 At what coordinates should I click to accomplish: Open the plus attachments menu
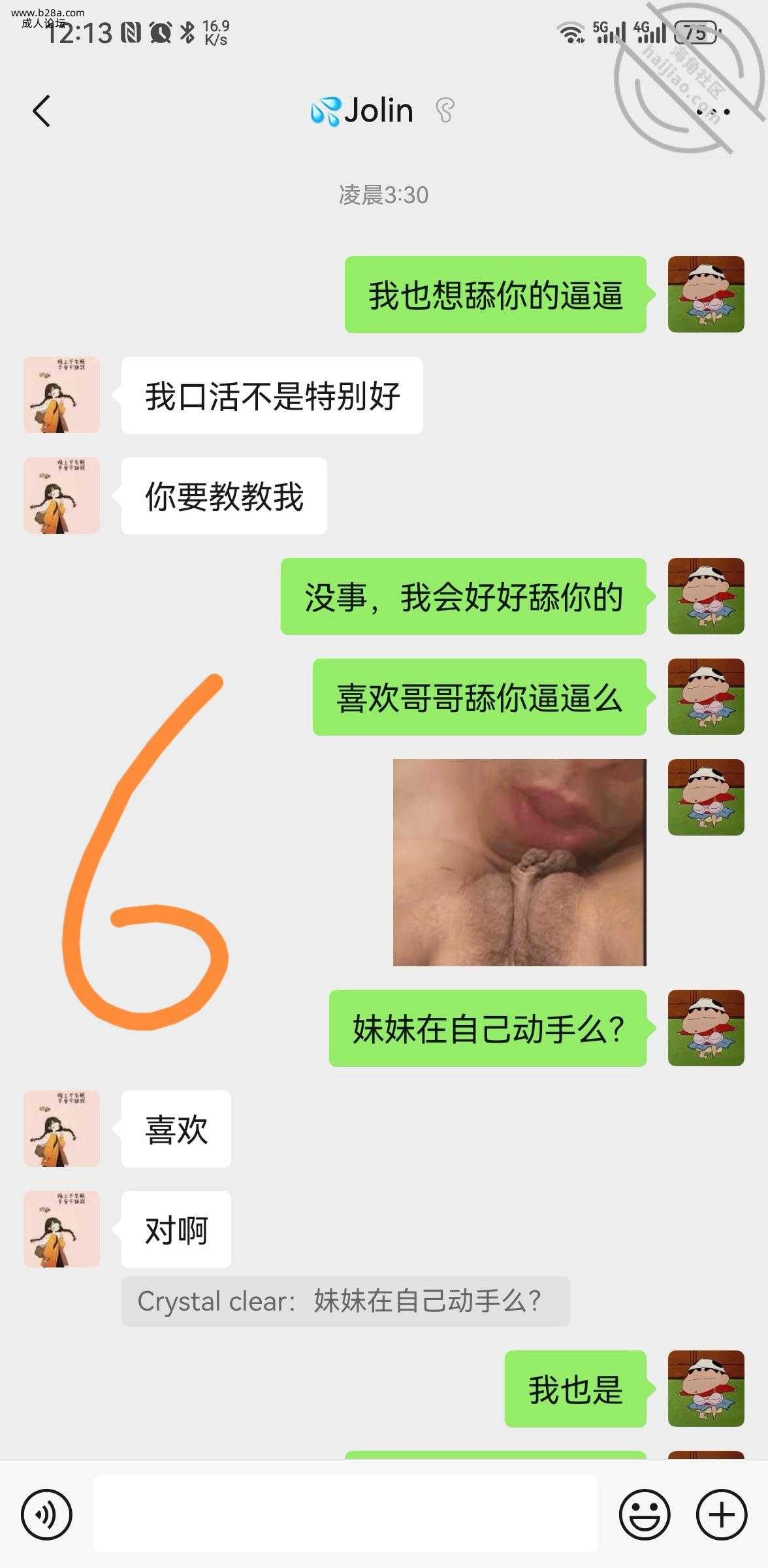pos(721,1514)
